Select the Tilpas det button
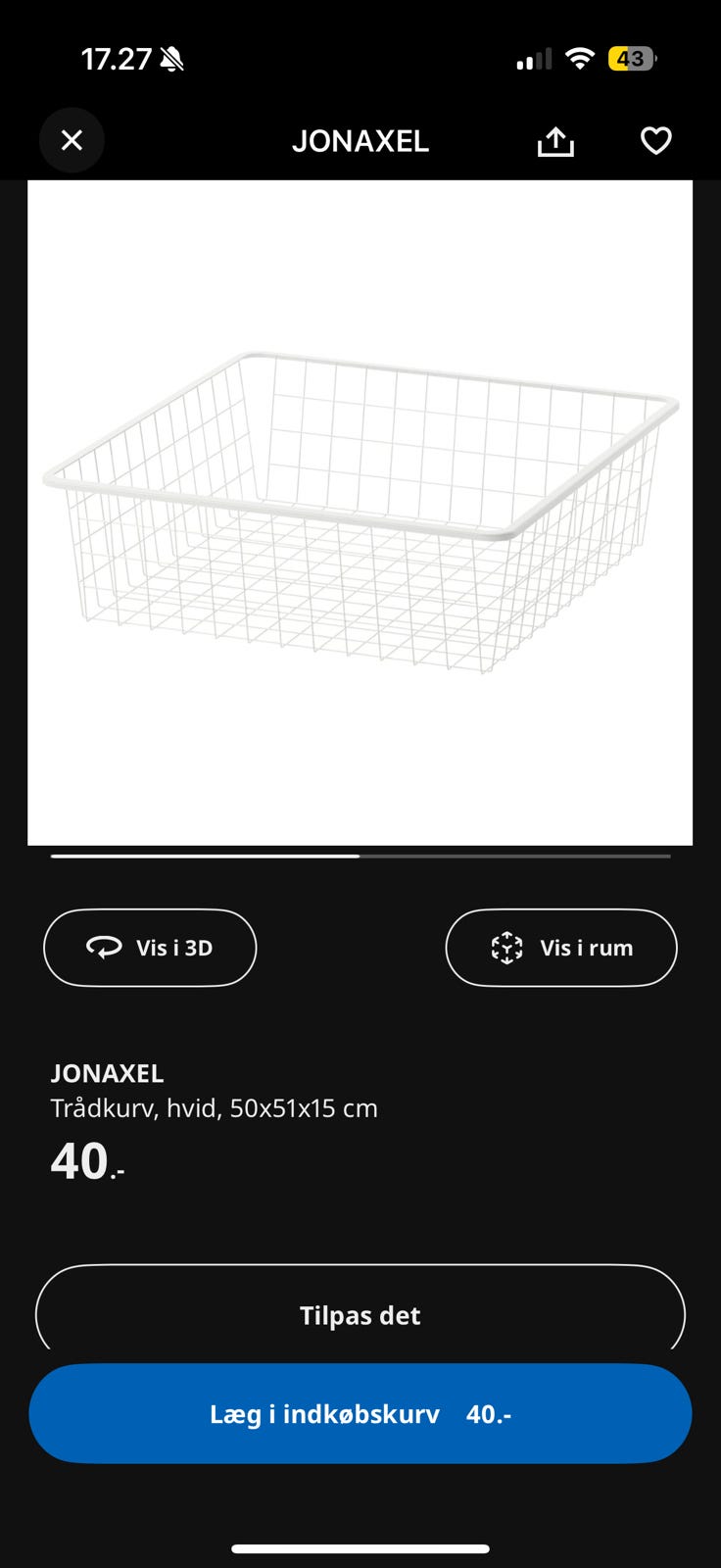 360,1314
